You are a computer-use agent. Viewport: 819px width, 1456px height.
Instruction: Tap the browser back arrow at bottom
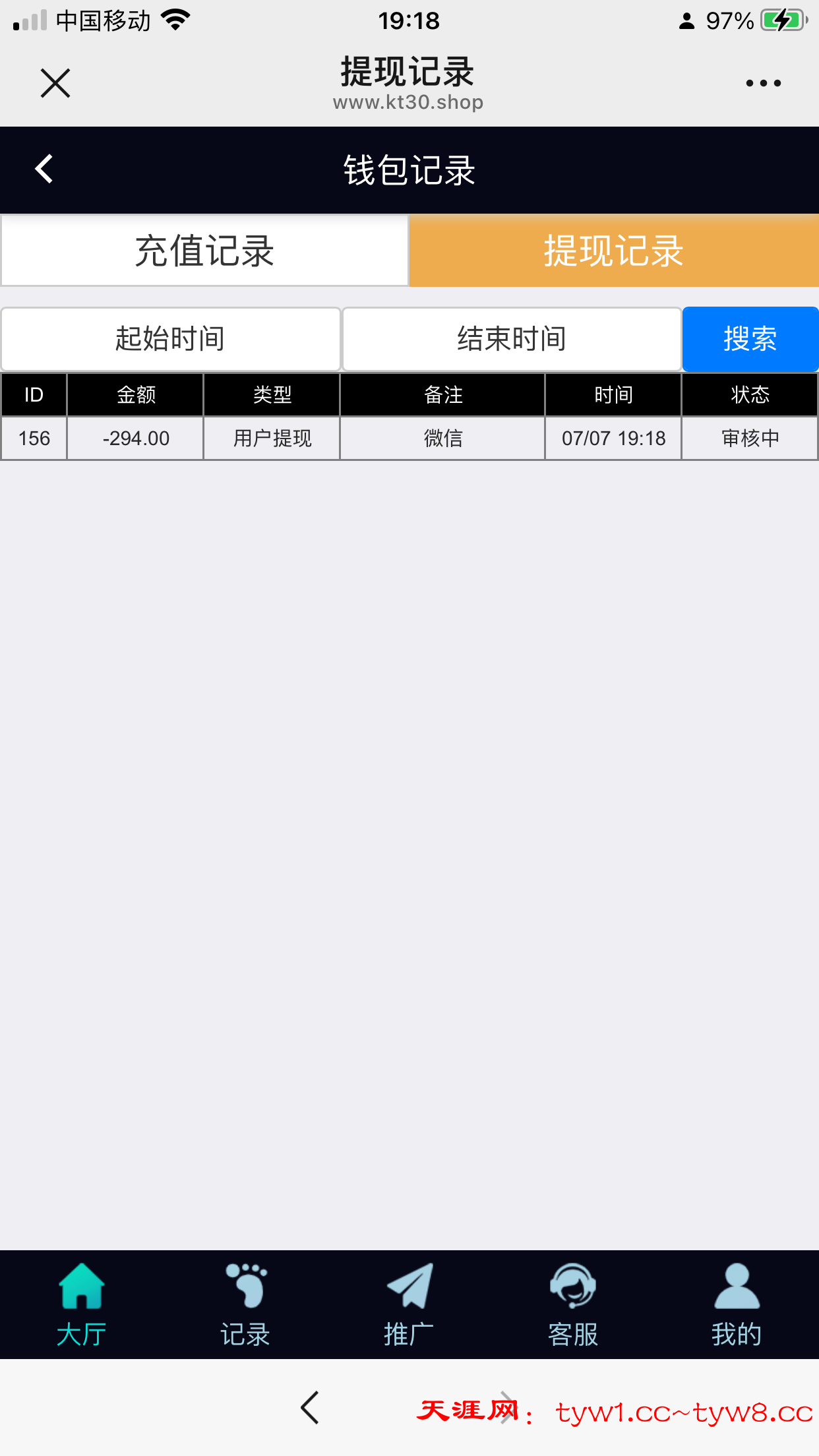310,1407
